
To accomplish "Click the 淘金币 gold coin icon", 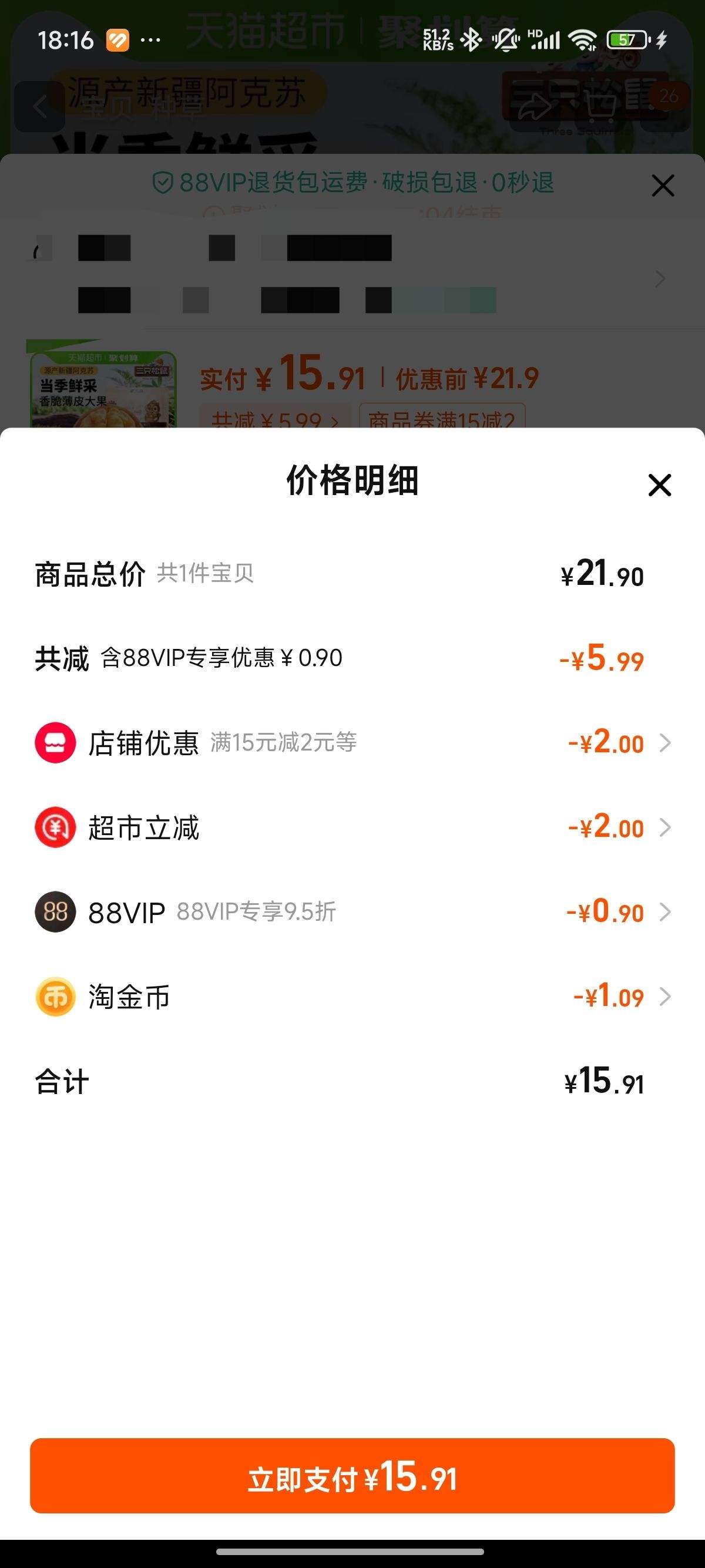I will tap(55, 997).
